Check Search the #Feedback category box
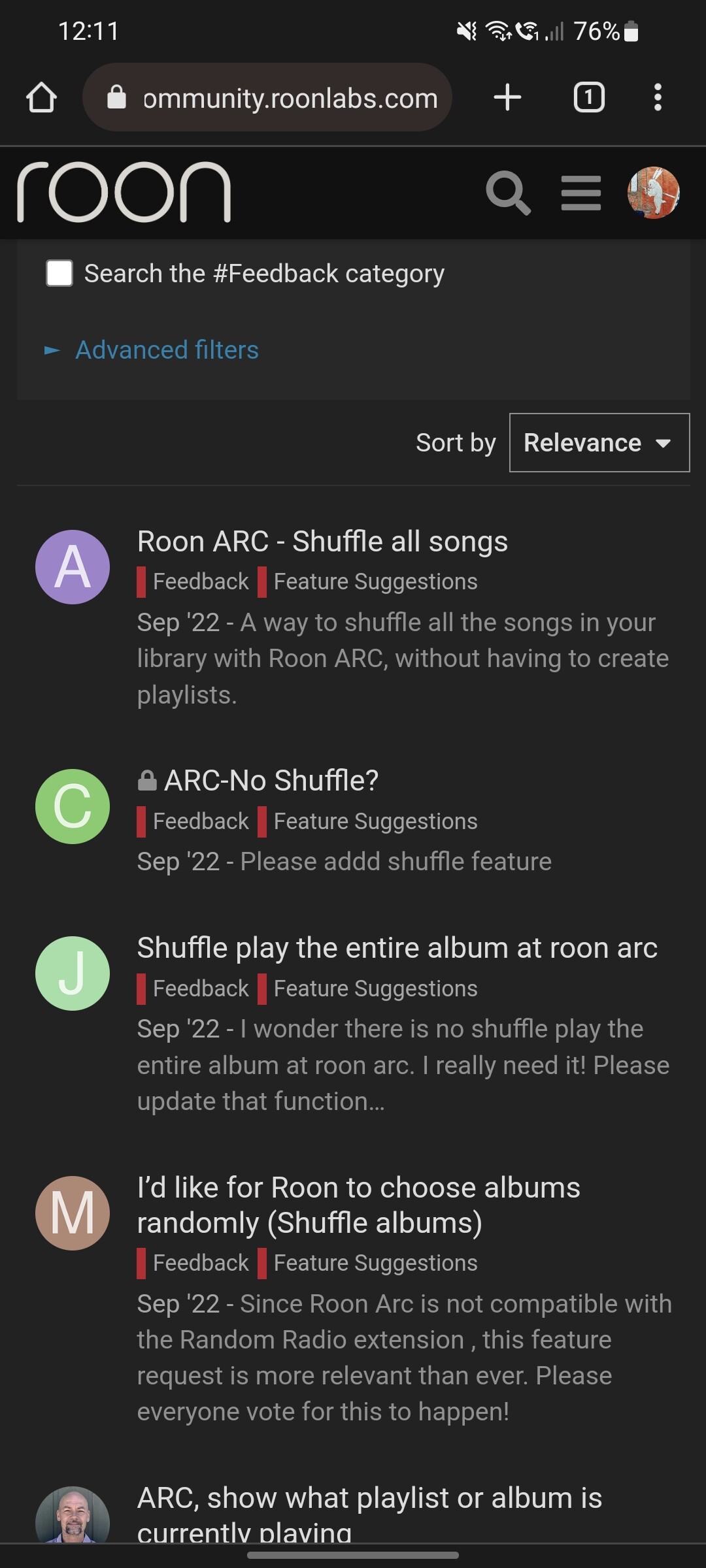The height and width of the screenshot is (1568, 706). 59,273
